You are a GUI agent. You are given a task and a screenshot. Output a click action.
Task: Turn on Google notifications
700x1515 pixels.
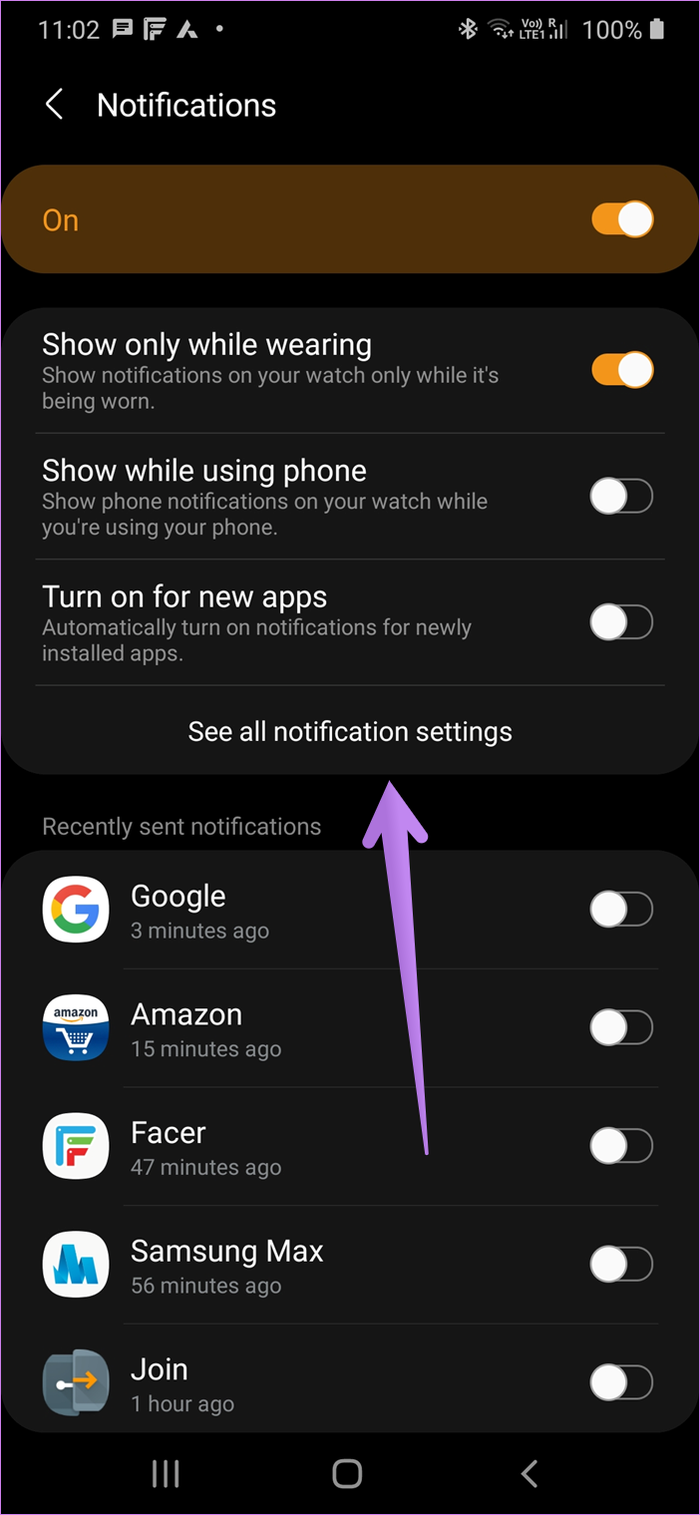point(622,910)
